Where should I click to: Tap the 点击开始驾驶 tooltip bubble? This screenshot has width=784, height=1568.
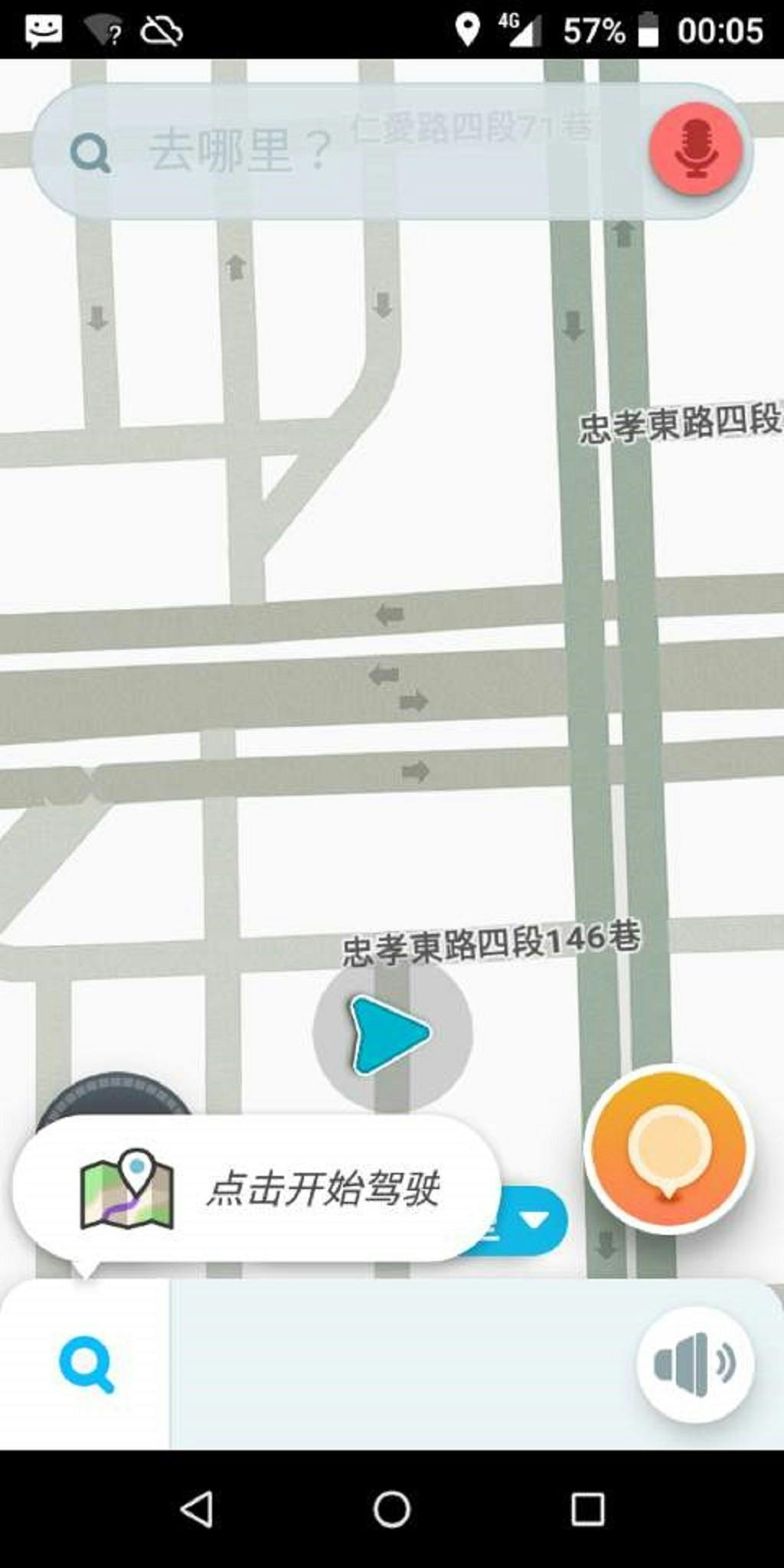coord(256,1189)
